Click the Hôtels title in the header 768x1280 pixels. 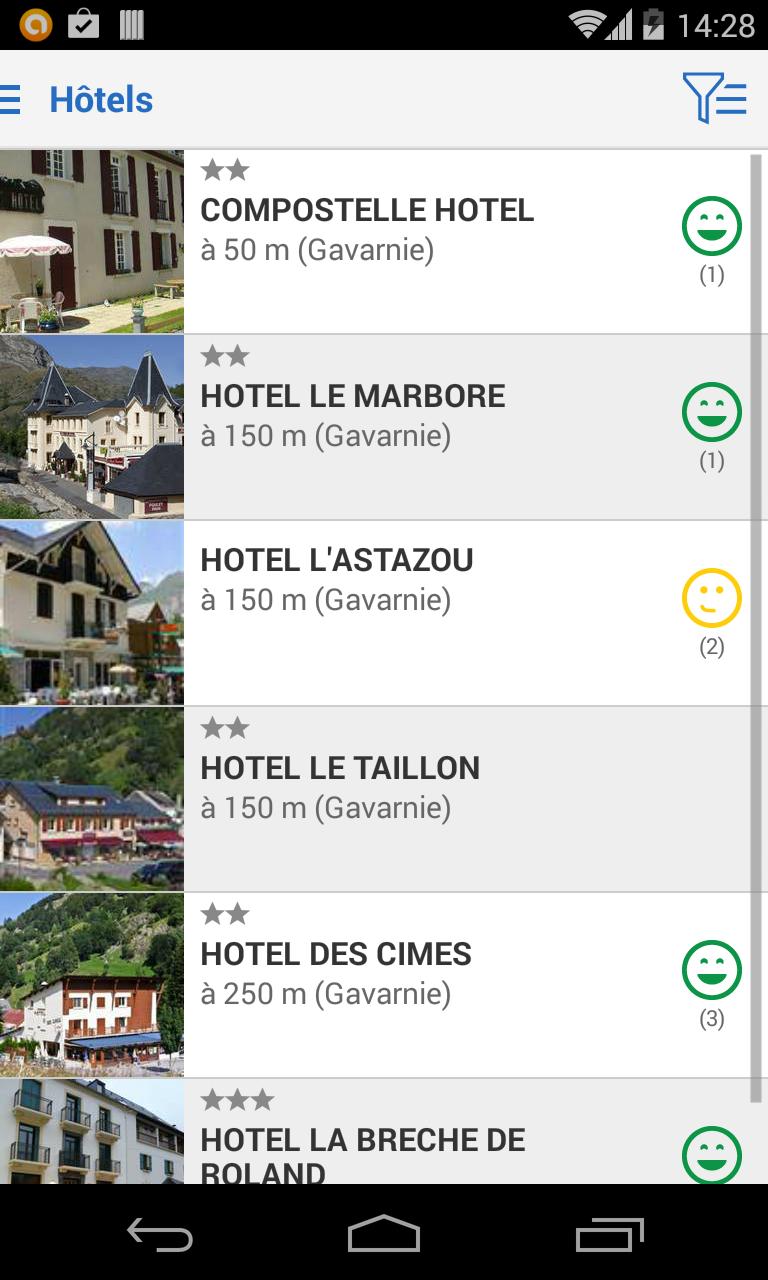click(100, 99)
